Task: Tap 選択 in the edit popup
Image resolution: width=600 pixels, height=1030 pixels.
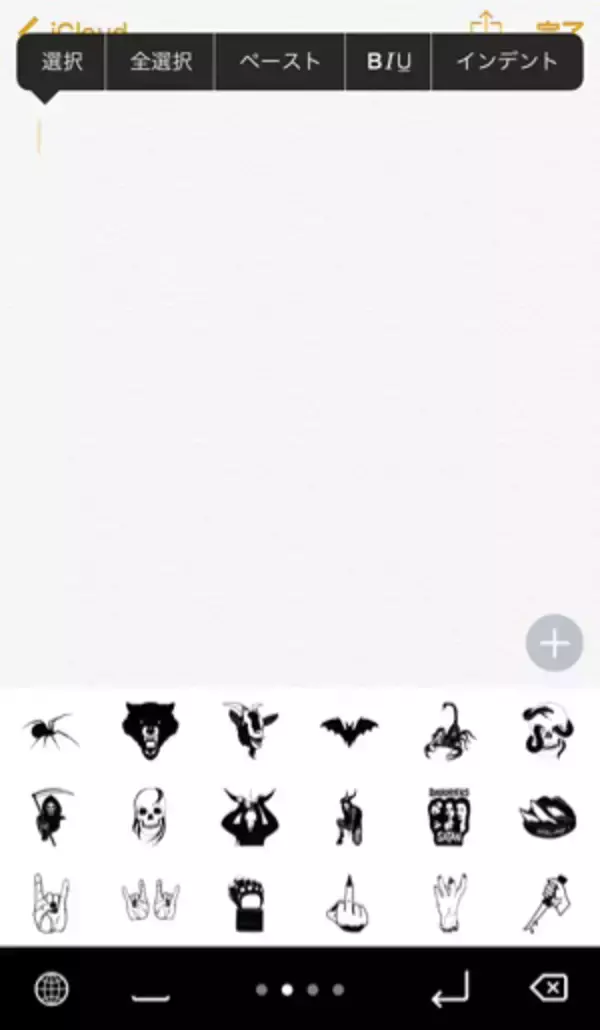Action: (61, 62)
